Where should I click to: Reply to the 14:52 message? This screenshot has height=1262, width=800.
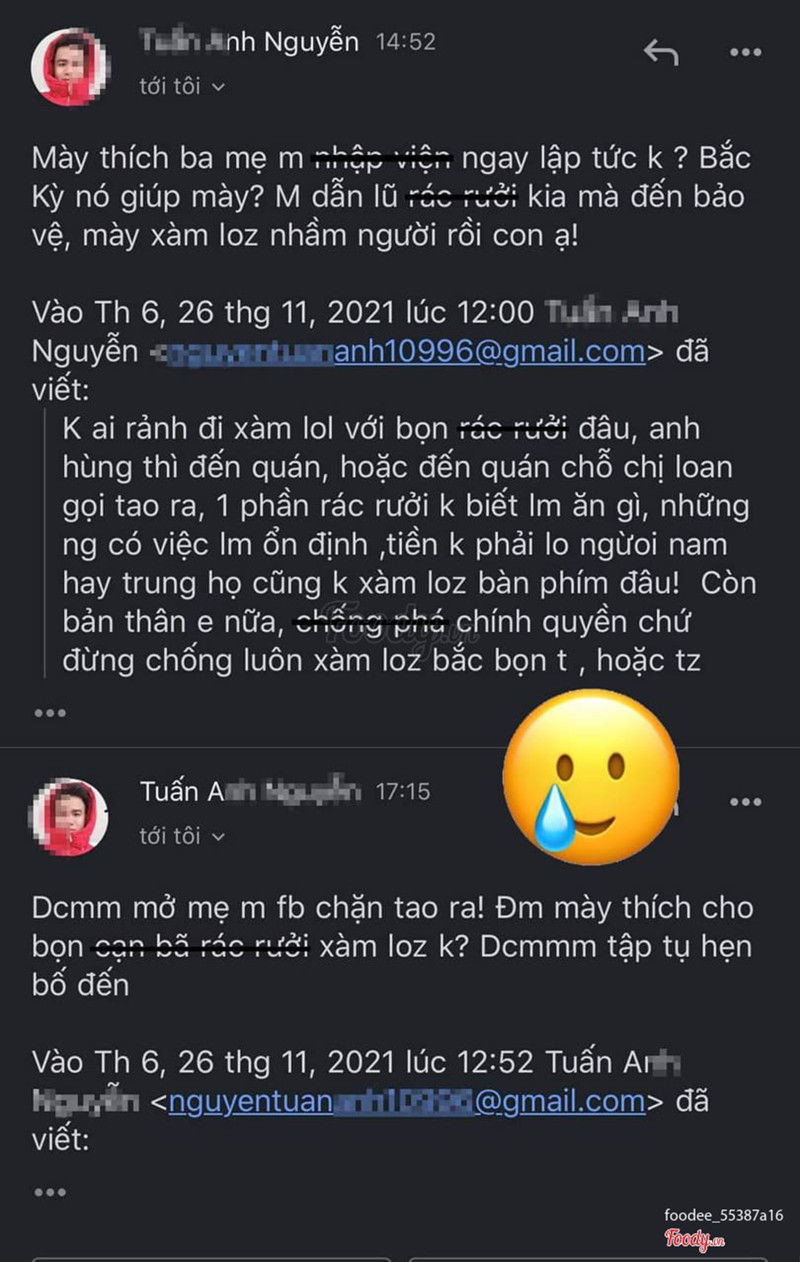661,52
